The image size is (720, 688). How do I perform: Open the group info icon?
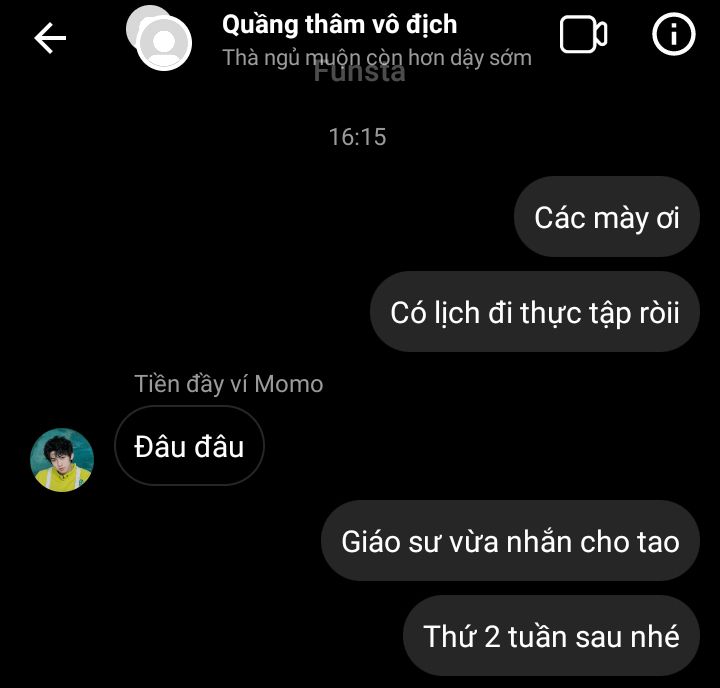click(673, 36)
